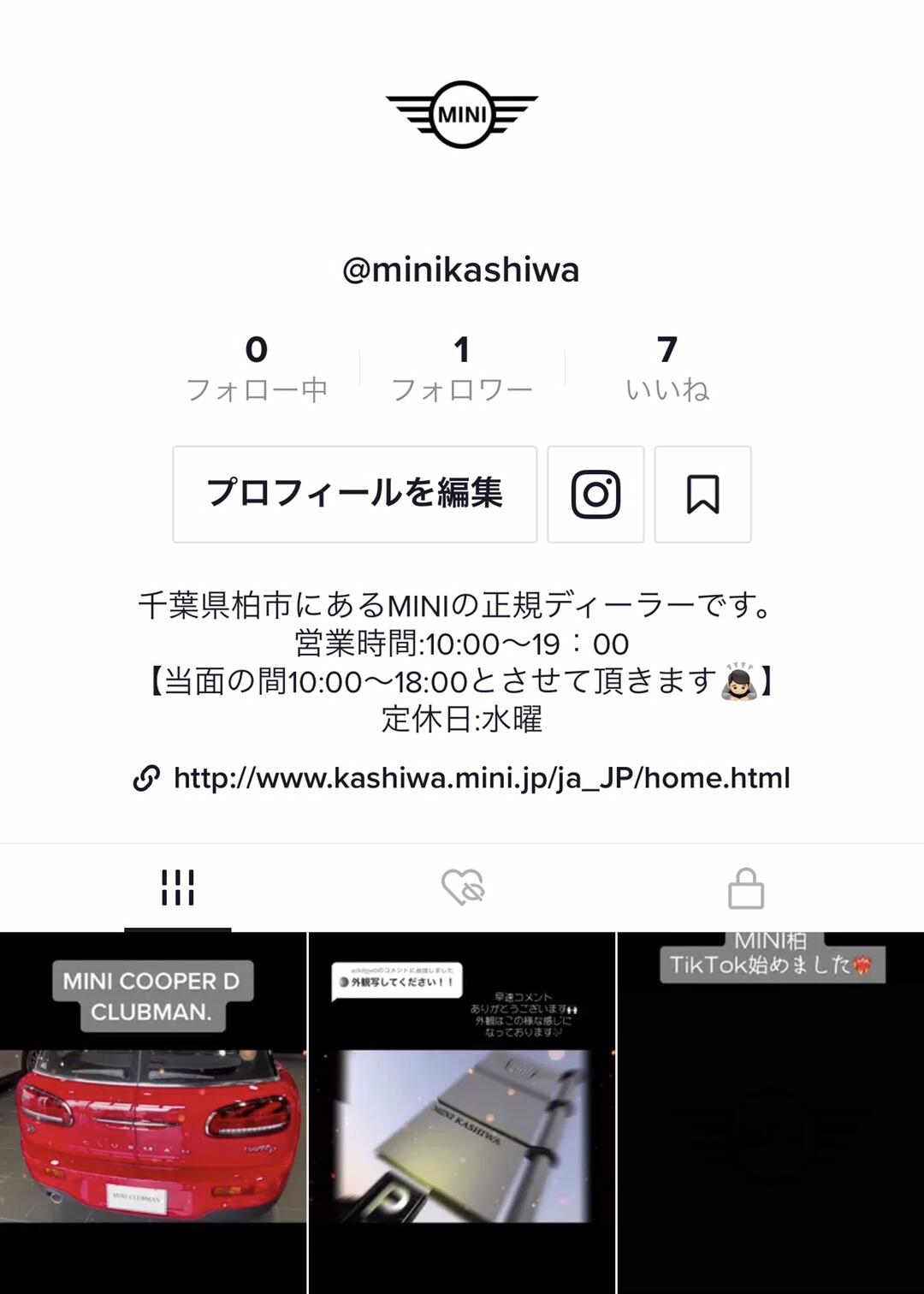Screen dimensions: 924x1294
Task: Switch to the liked videos tab
Action: point(462,887)
